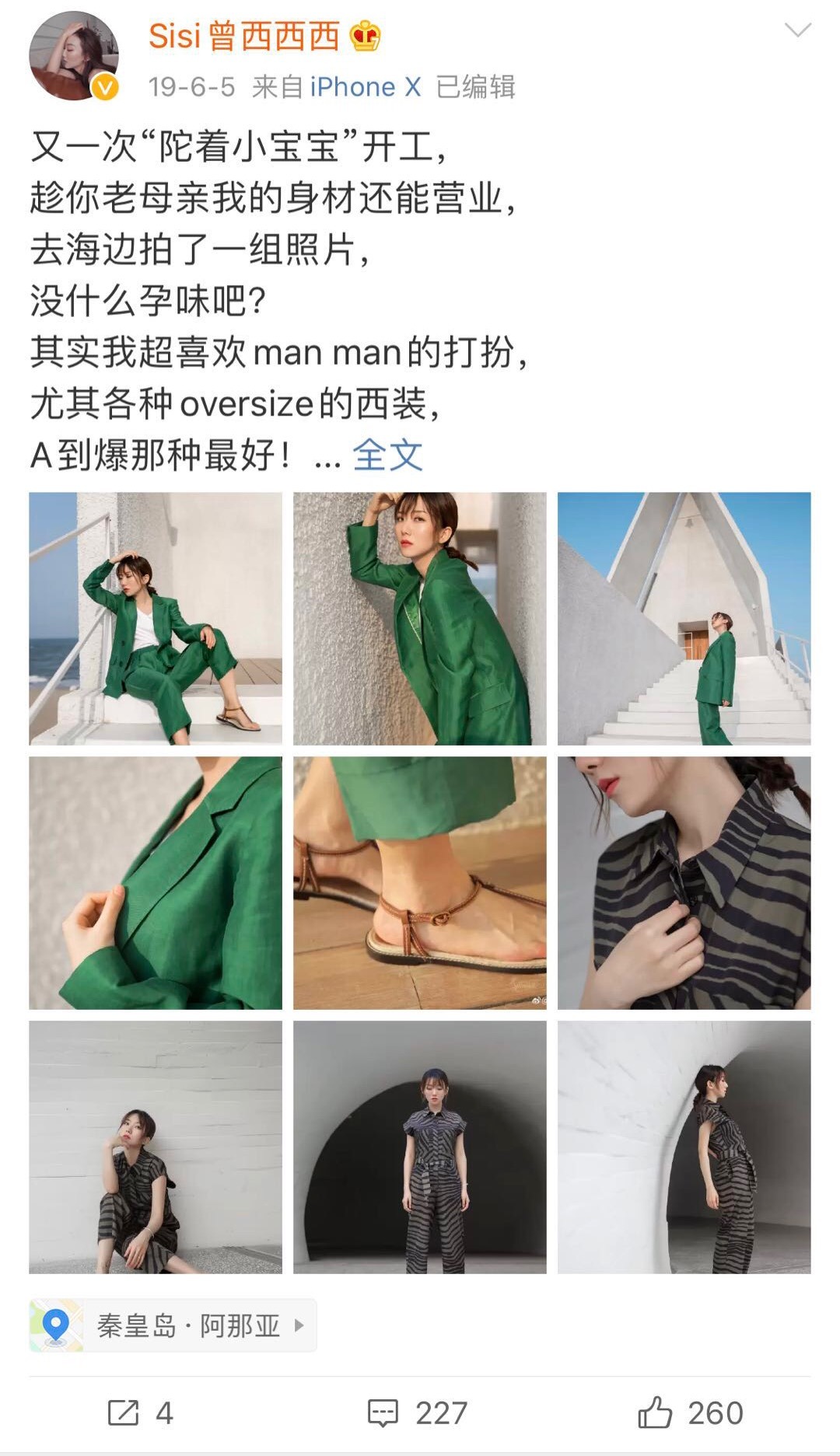Image resolution: width=840 pixels, height=1456 pixels.
Task: Tap 全文 to read full post
Action: pos(387,455)
